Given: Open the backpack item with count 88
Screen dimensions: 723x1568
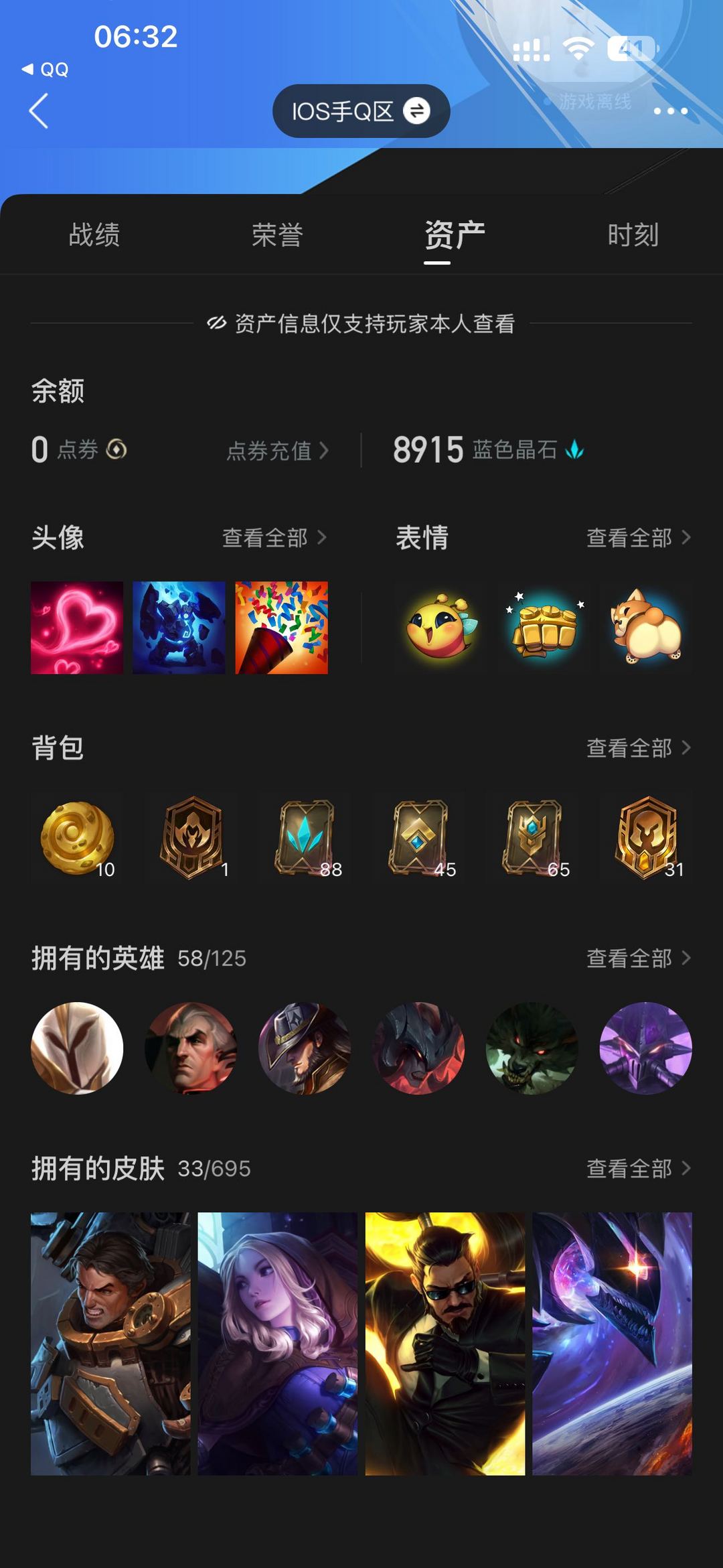Looking at the screenshot, I should tap(305, 839).
